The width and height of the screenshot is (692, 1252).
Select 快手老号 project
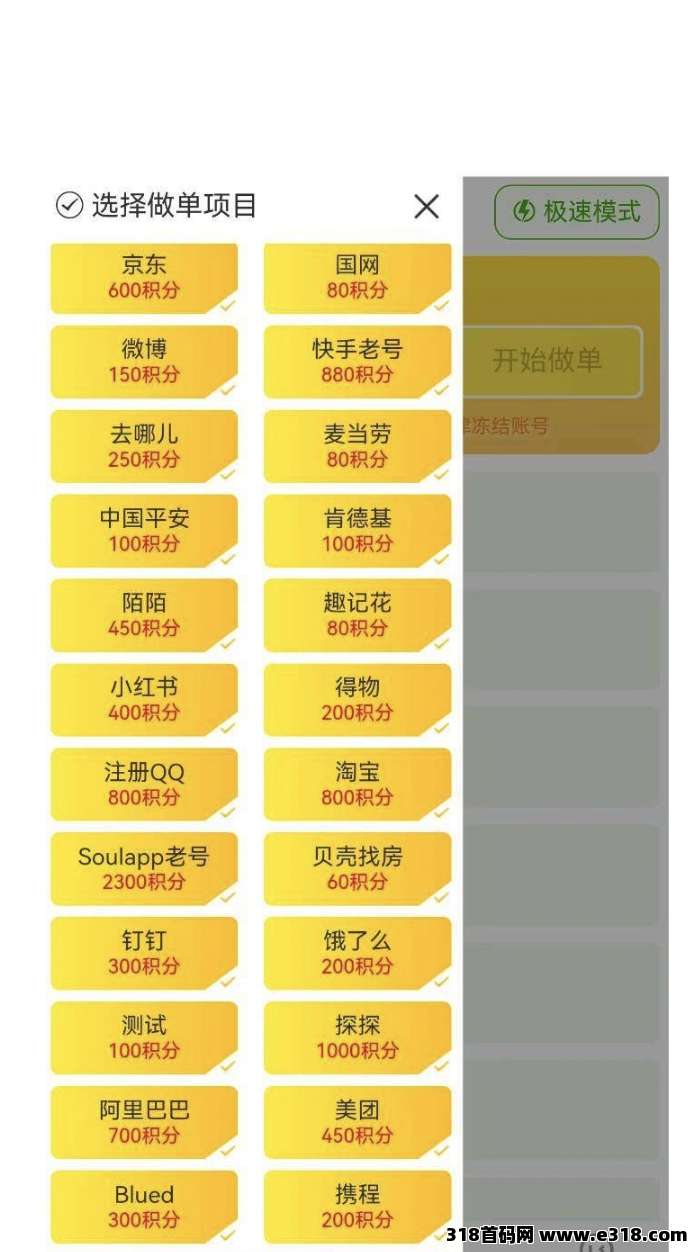tap(357, 361)
